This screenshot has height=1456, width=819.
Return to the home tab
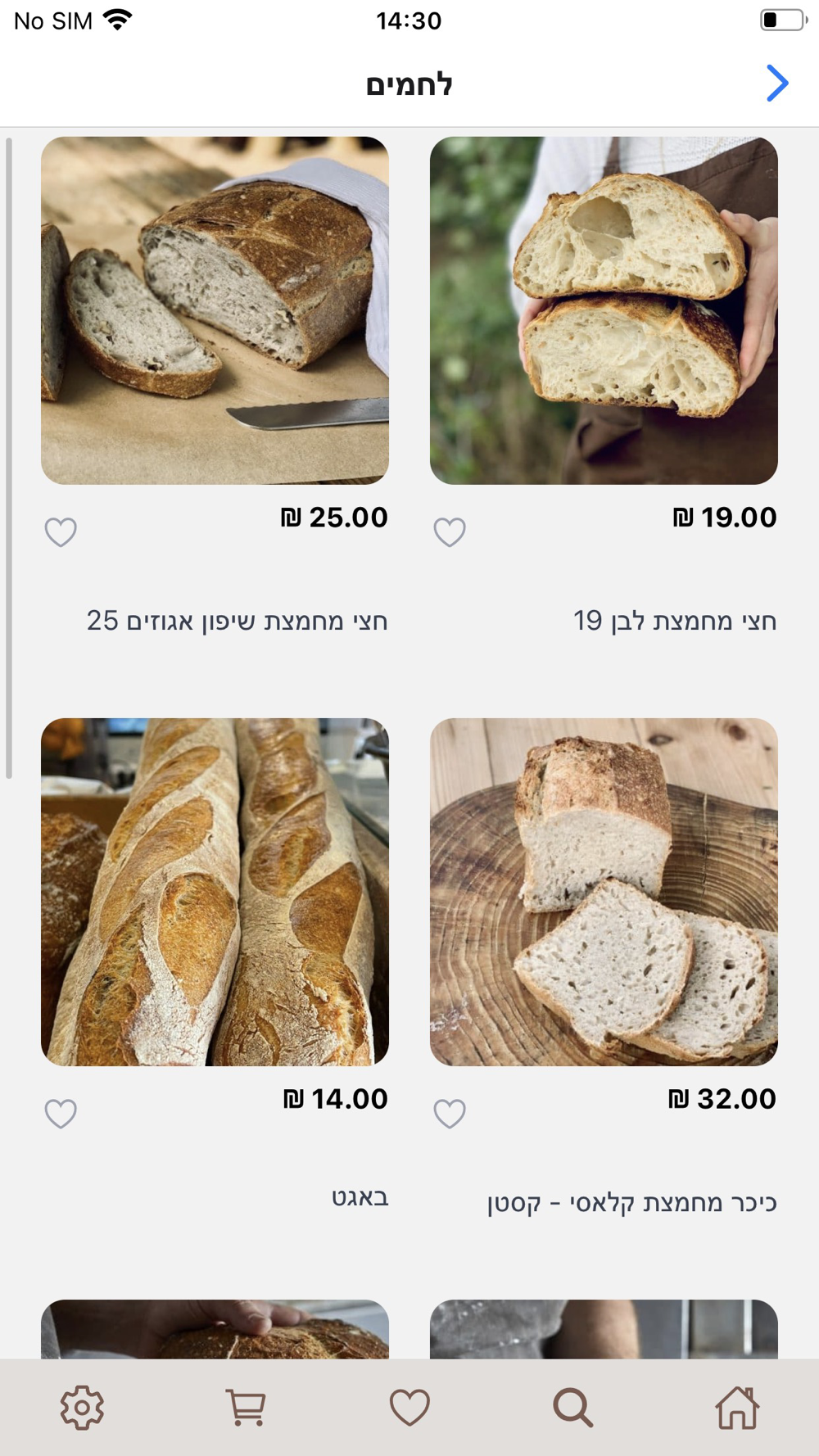[x=737, y=1408]
